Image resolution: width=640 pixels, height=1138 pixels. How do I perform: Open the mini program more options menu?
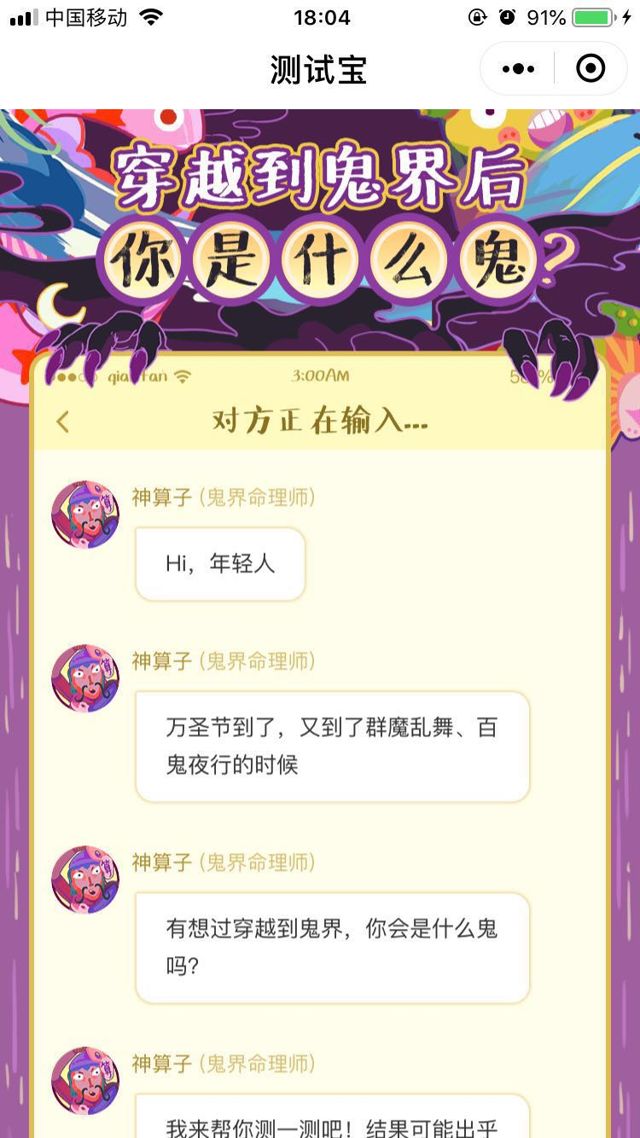click(518, 69)
